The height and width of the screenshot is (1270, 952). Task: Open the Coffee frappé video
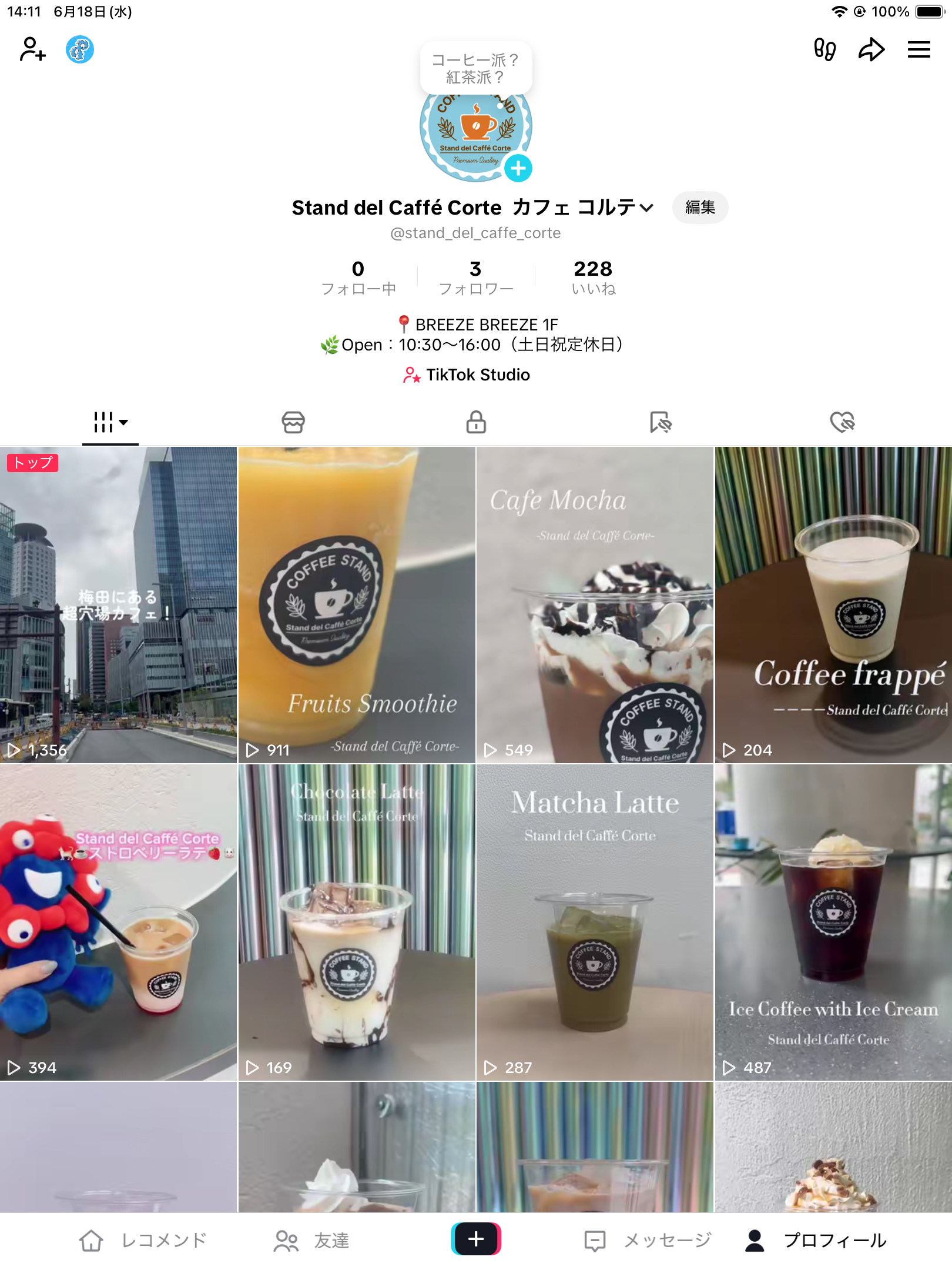point(833,604)
